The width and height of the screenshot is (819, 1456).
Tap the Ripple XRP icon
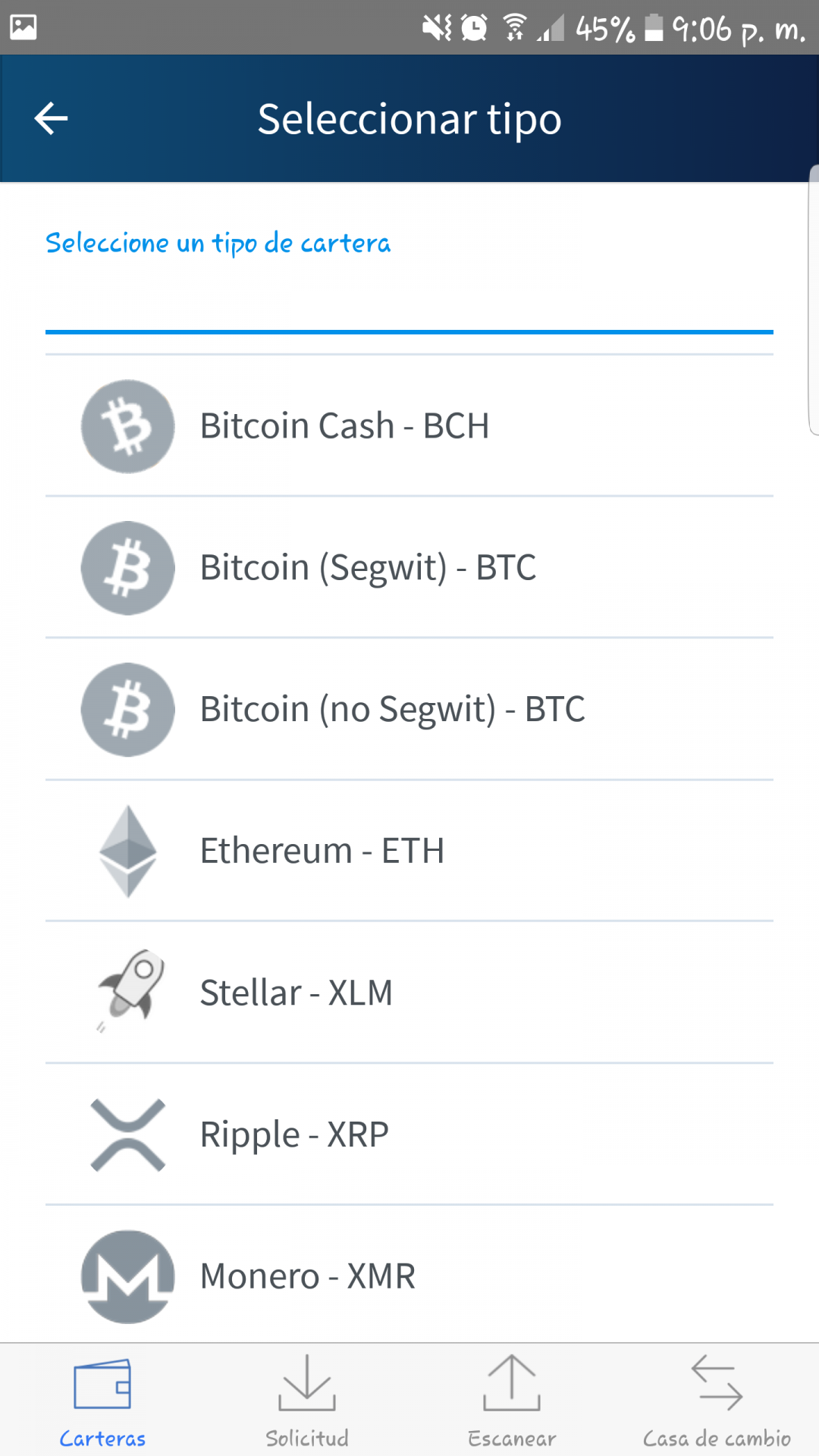click(127, 1132)
